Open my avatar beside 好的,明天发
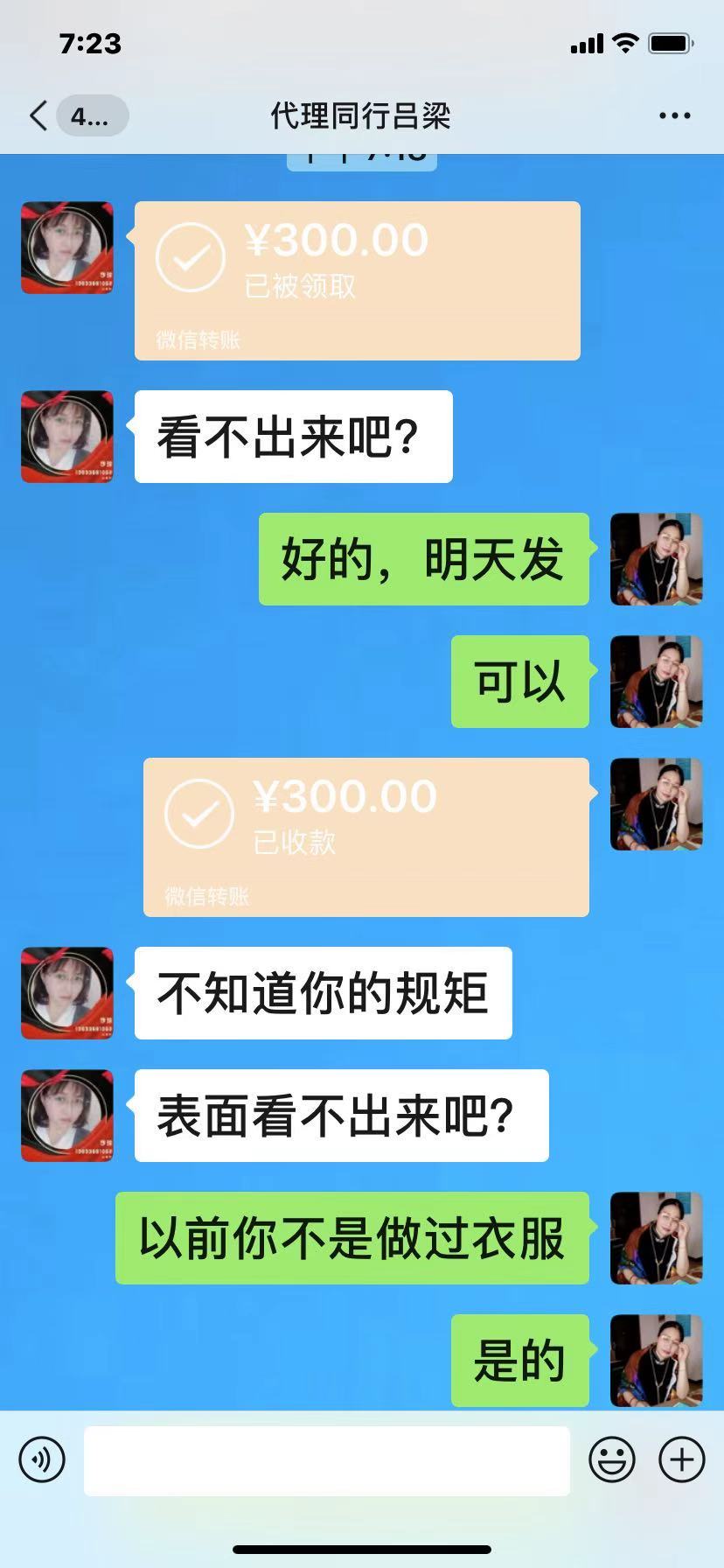Viewport: 724px width, 1568px height. click(x=656, y=559)
